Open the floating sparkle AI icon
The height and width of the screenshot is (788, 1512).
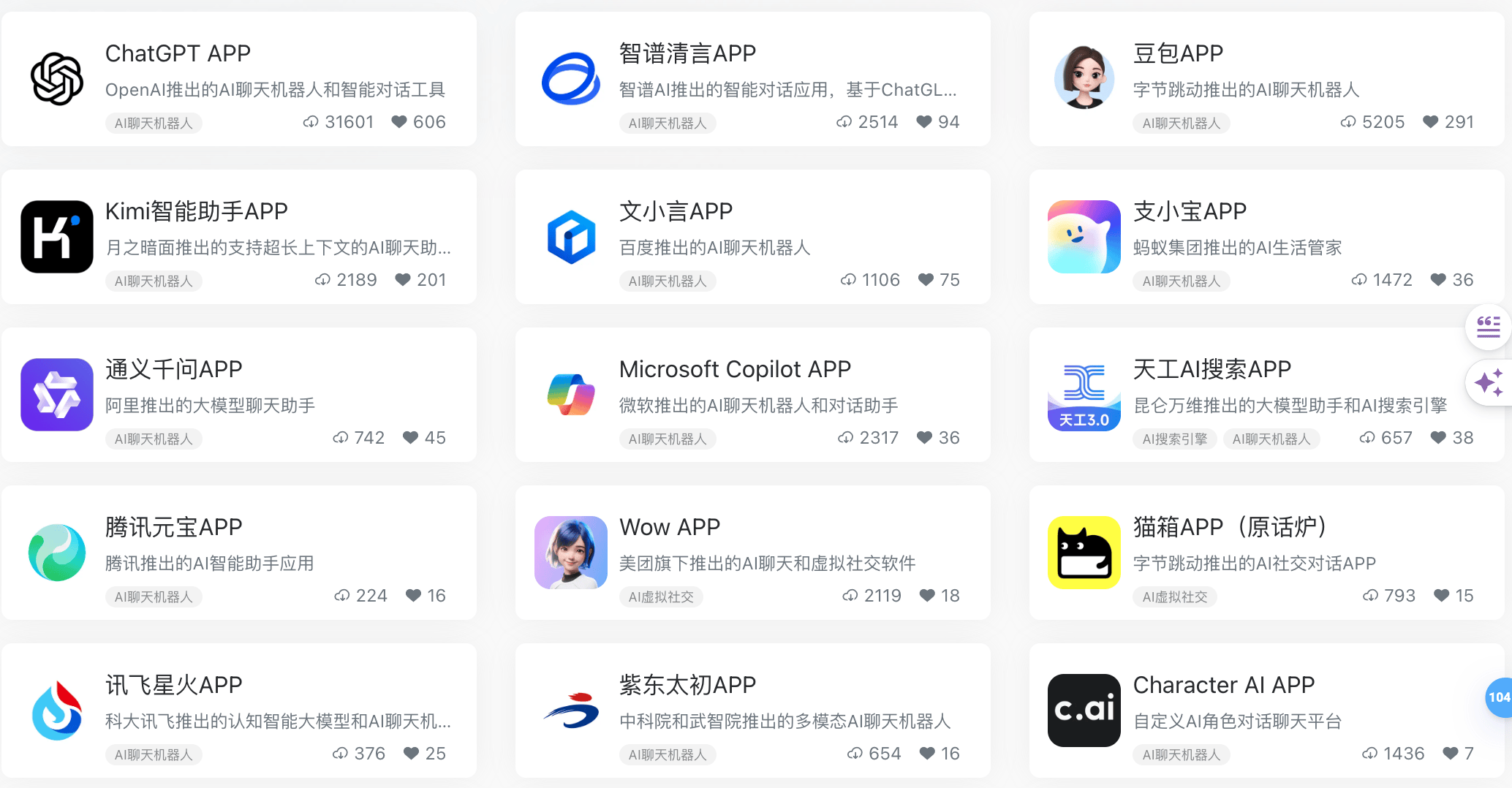[1488, 382]
